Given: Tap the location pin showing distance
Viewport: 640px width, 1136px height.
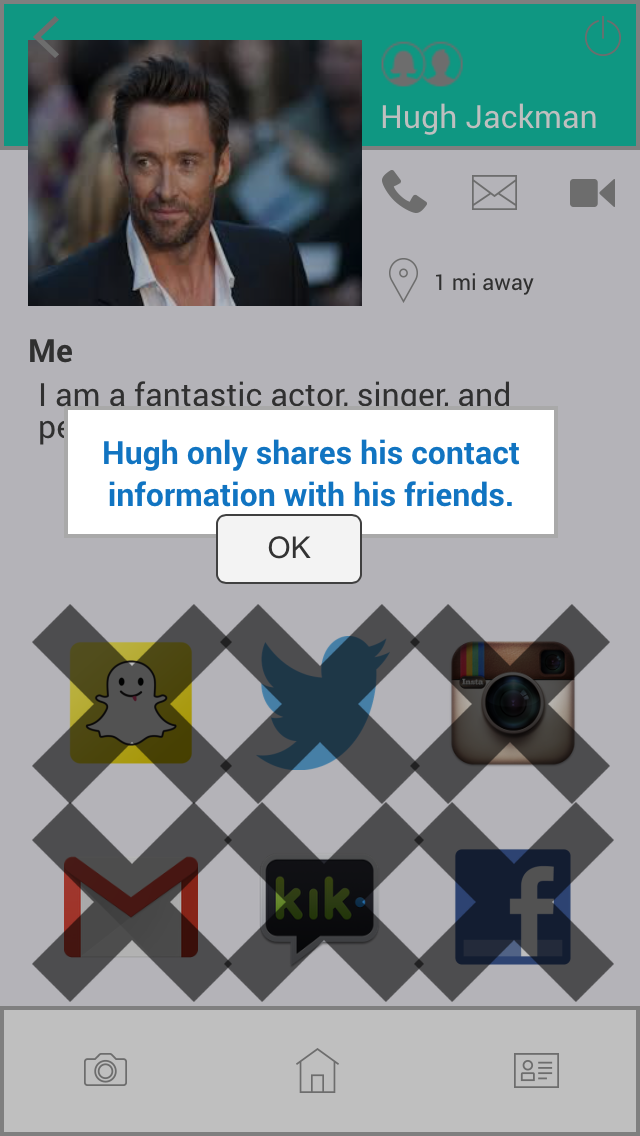Looking at the screenshot, I should (403, 281).
